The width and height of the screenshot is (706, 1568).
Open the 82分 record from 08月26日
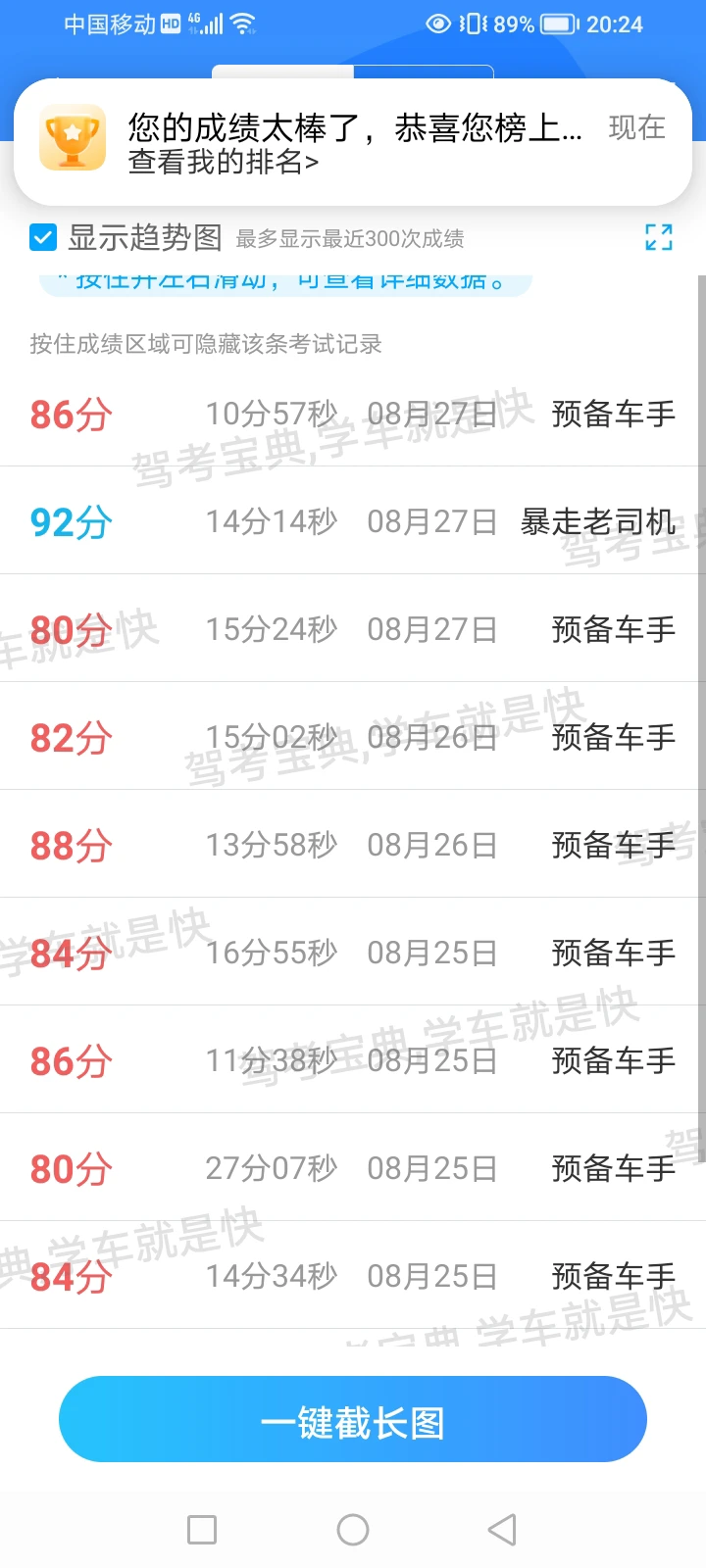click(x=353, y=737)
